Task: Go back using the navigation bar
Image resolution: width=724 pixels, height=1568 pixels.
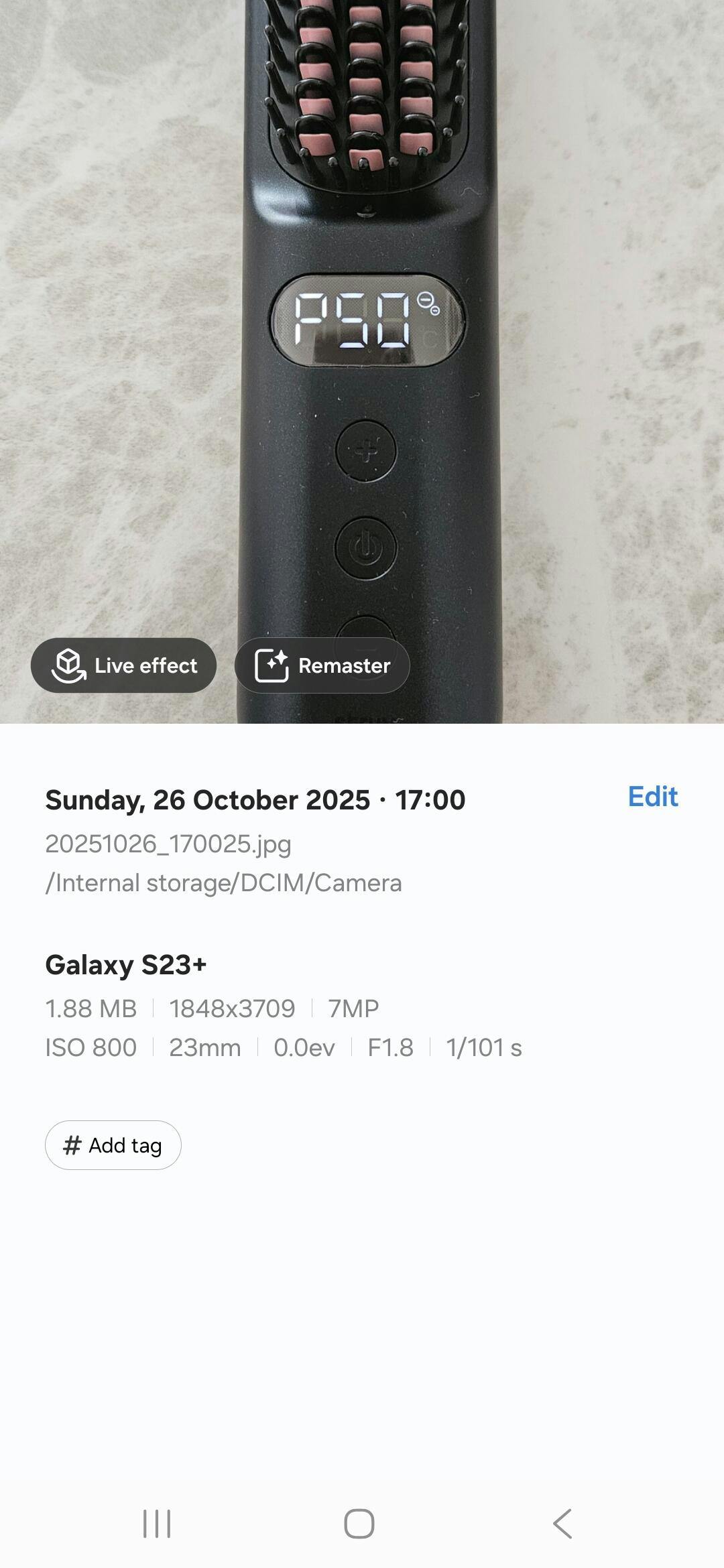Action: click(562, 1524)
